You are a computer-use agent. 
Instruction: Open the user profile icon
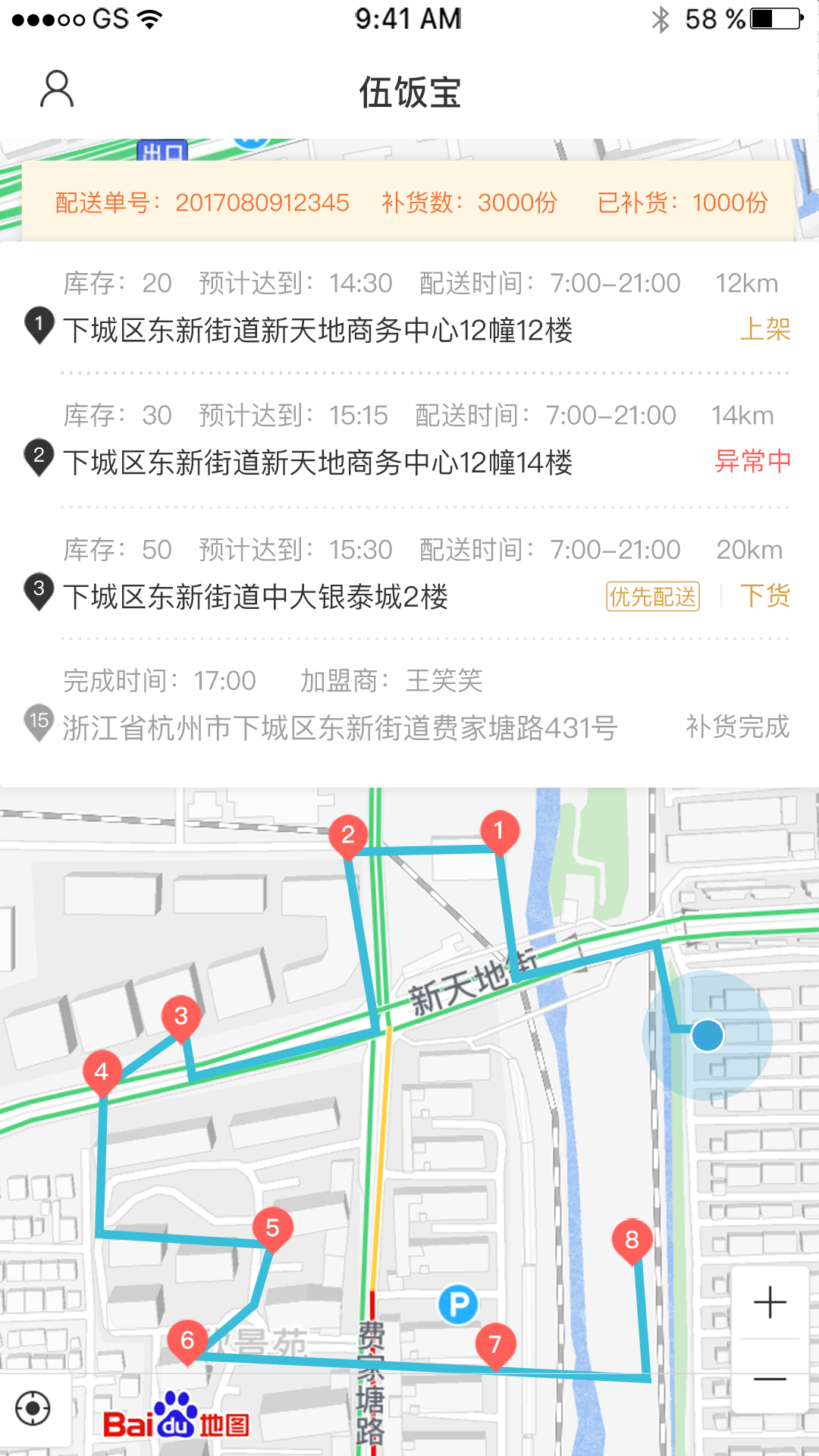coord(54,91)
